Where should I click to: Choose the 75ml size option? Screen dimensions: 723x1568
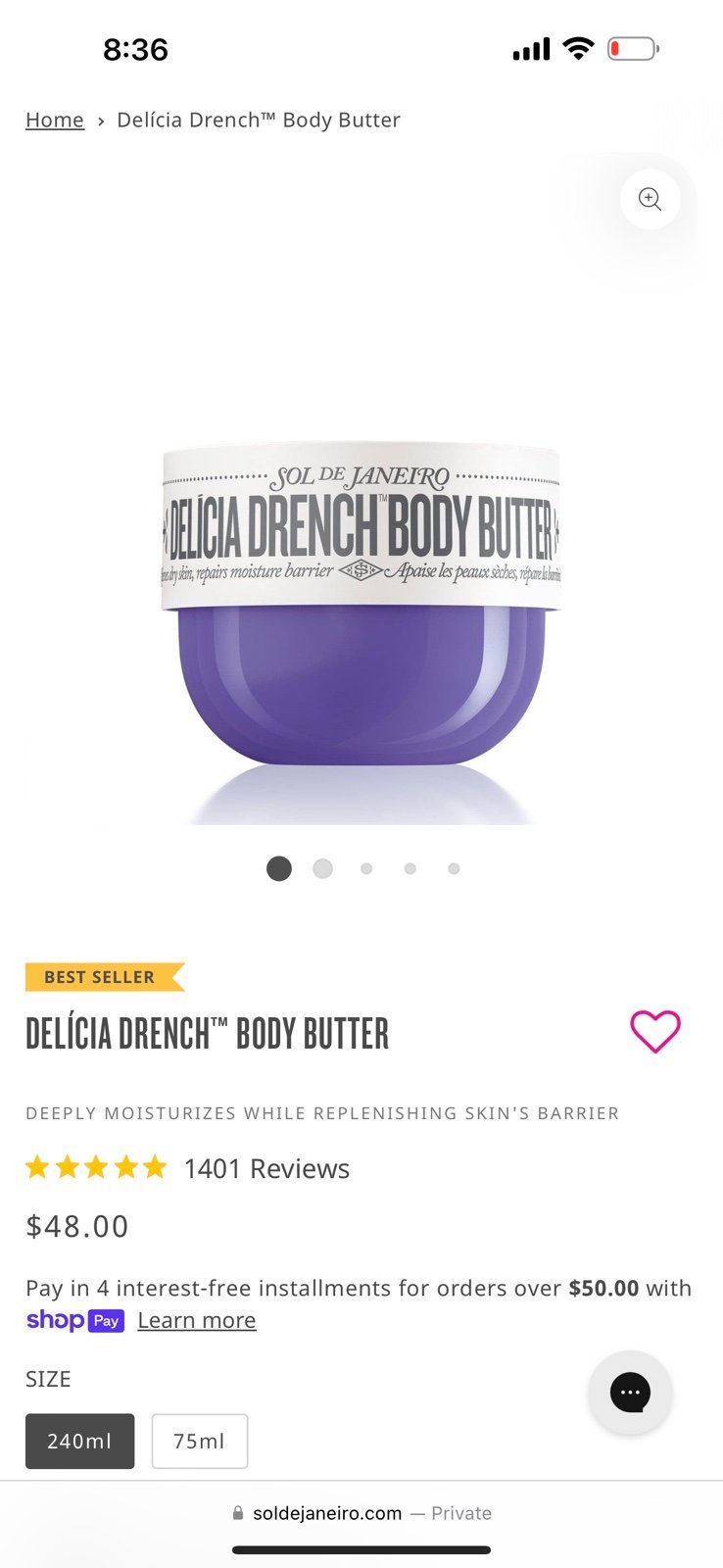pos(199,1441)
